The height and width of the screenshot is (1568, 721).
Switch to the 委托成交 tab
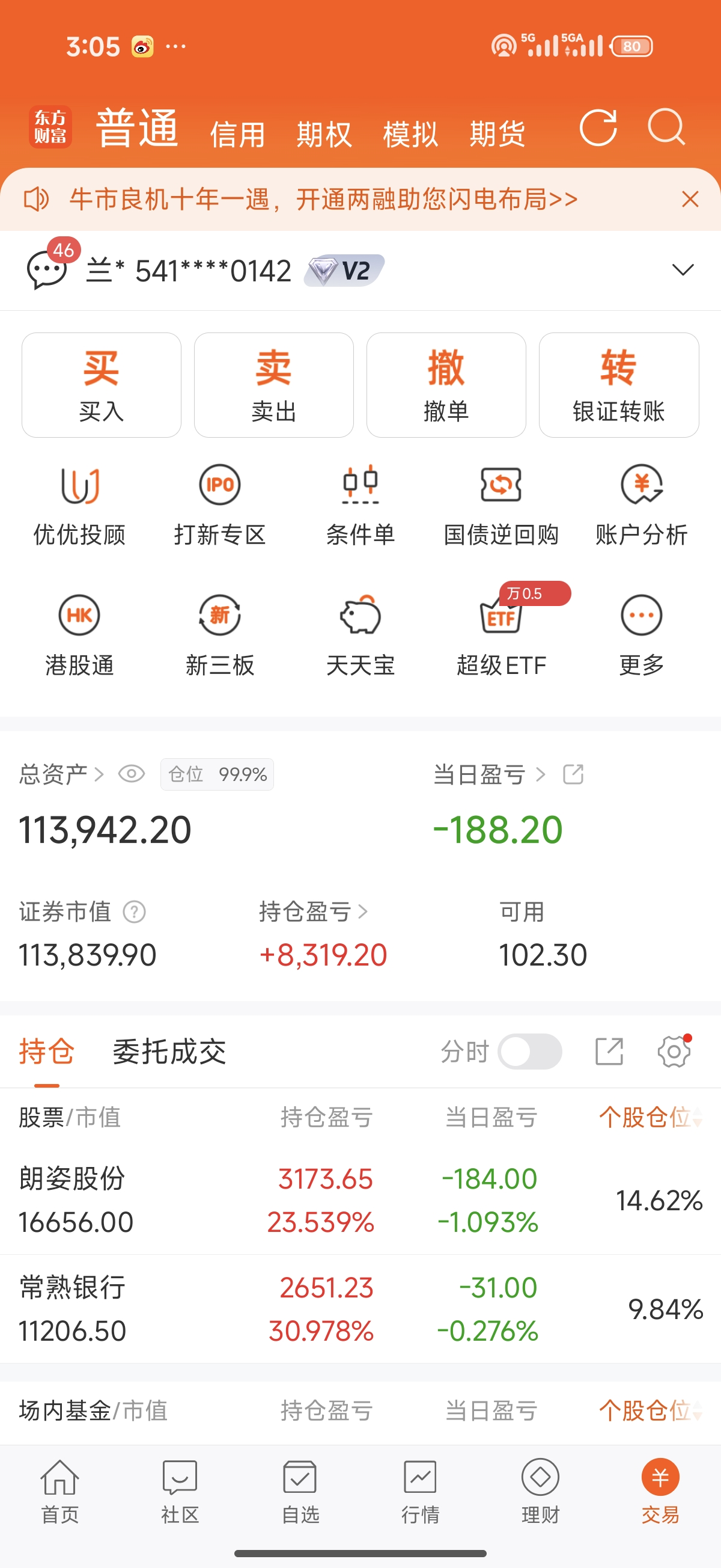169,1052
